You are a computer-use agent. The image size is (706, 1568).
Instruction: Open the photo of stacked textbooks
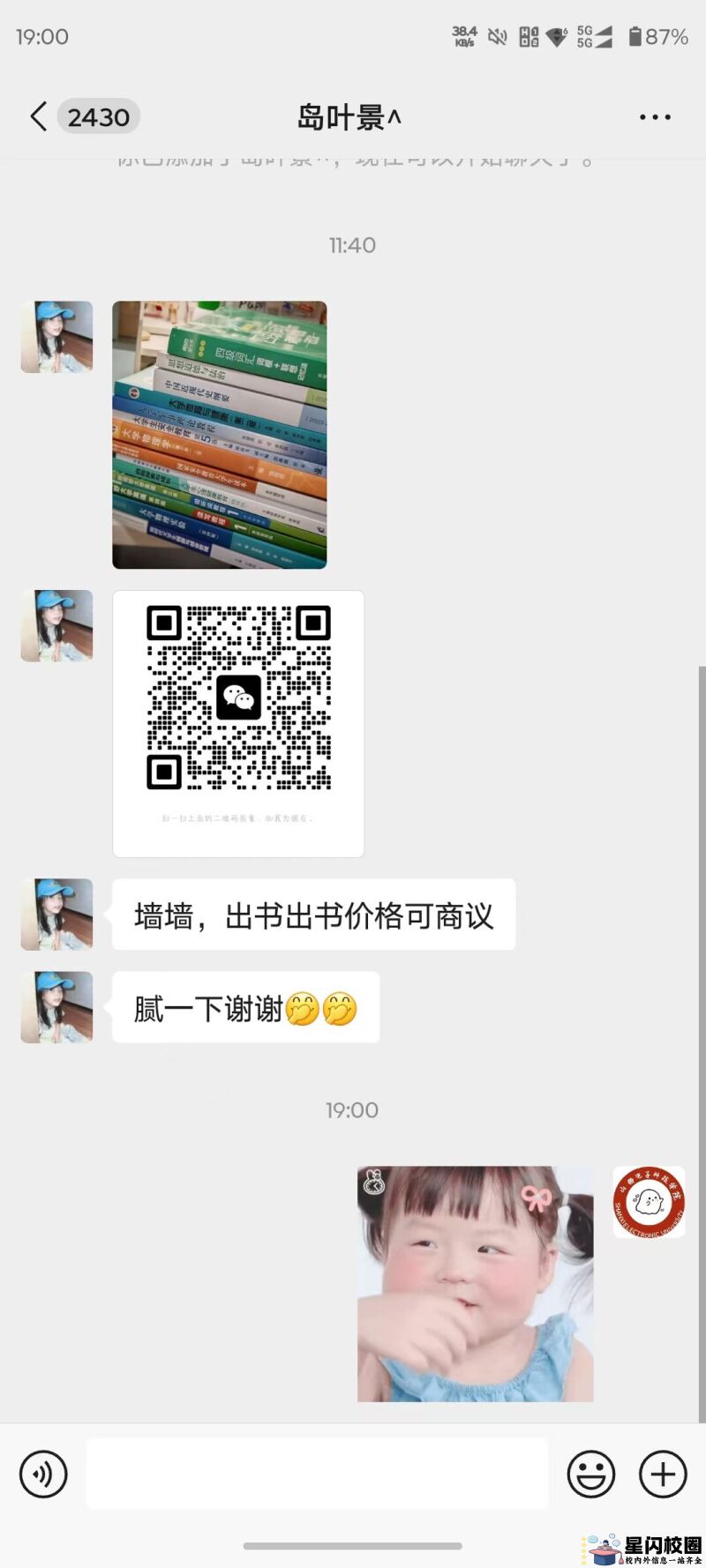(x=219, y=435)
